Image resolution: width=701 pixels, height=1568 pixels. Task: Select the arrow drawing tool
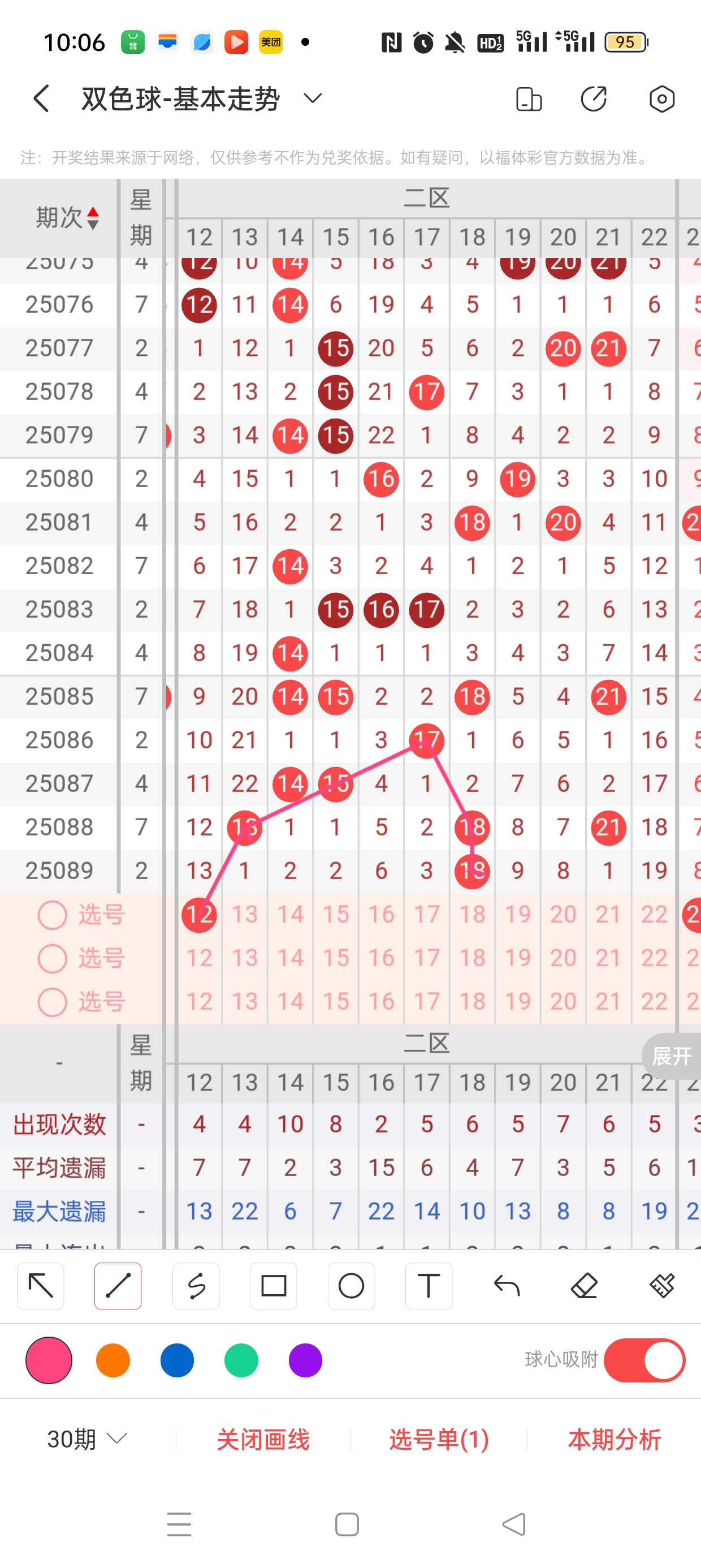click(x=41, y=1286)
